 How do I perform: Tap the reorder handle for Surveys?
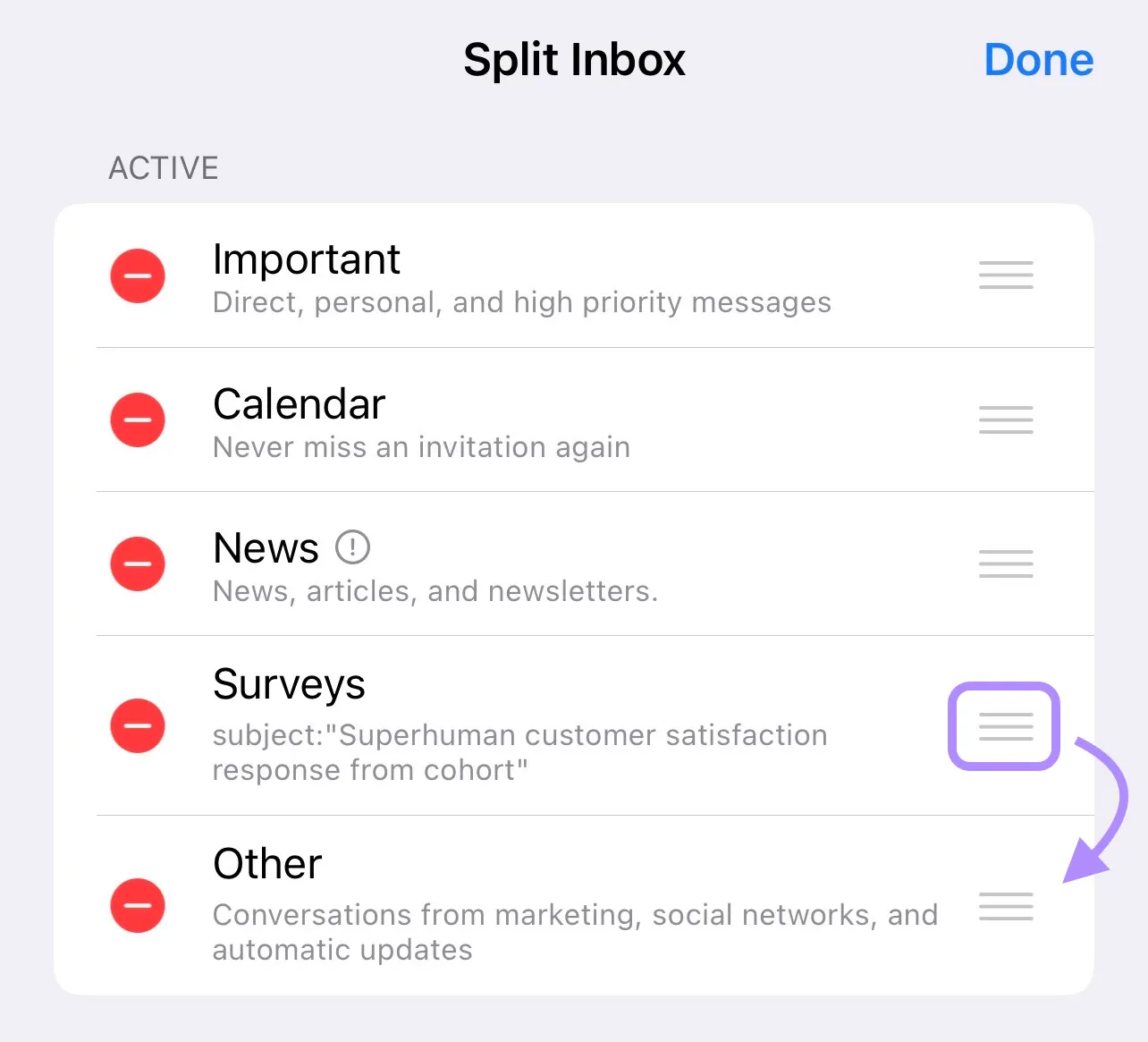pos(1006,726)
